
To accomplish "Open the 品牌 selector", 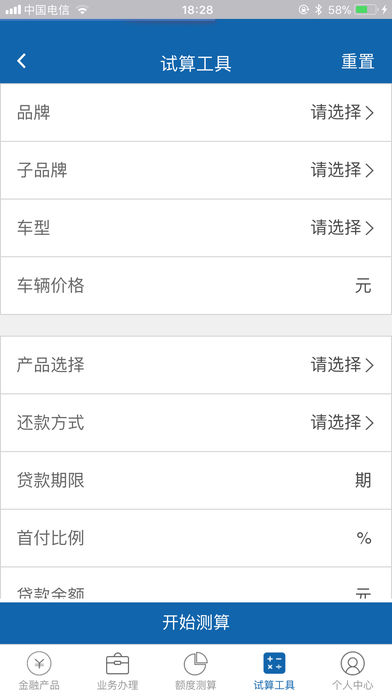I will pyautogui.click(x=196, y=113).
